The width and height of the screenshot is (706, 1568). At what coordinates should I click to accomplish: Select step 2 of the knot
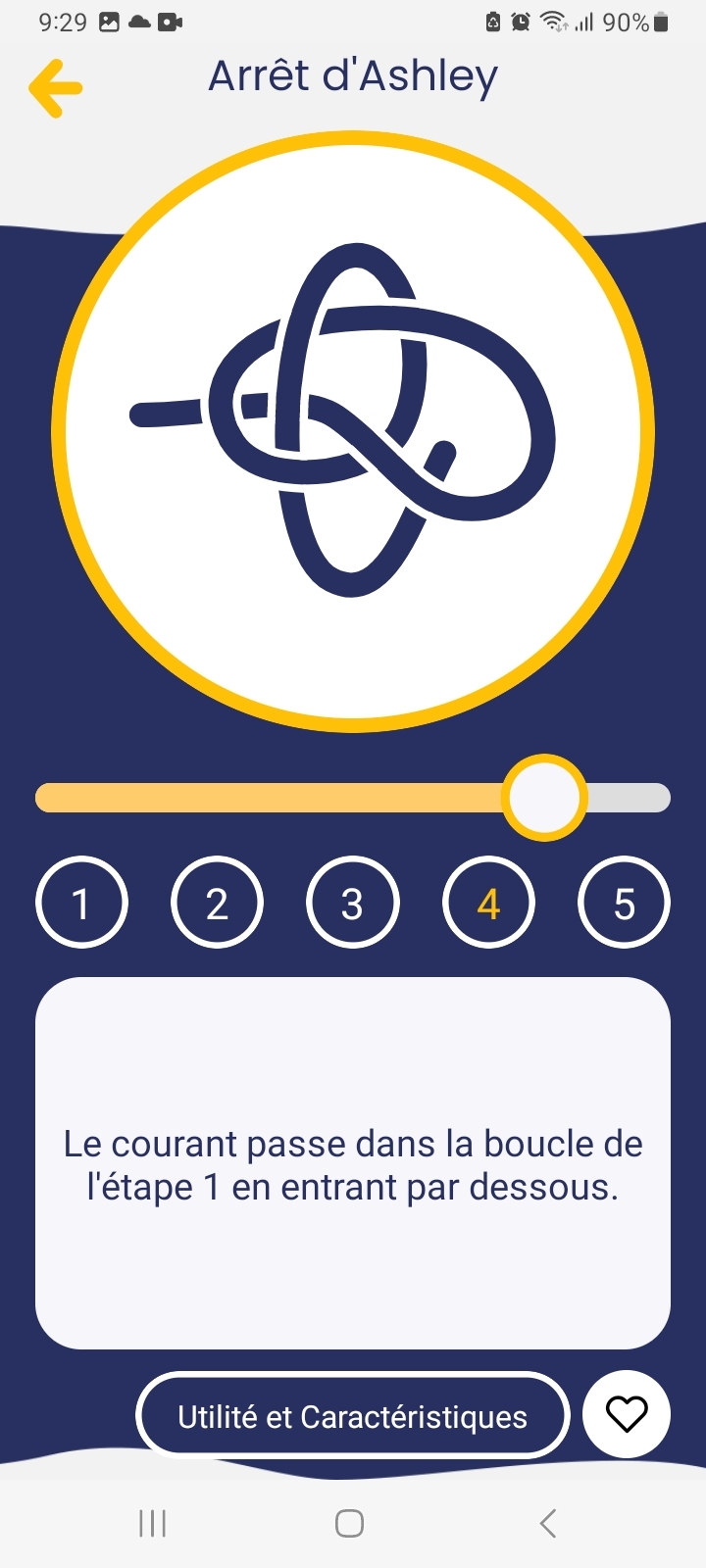pyautogui.click(x=217, y=903)
